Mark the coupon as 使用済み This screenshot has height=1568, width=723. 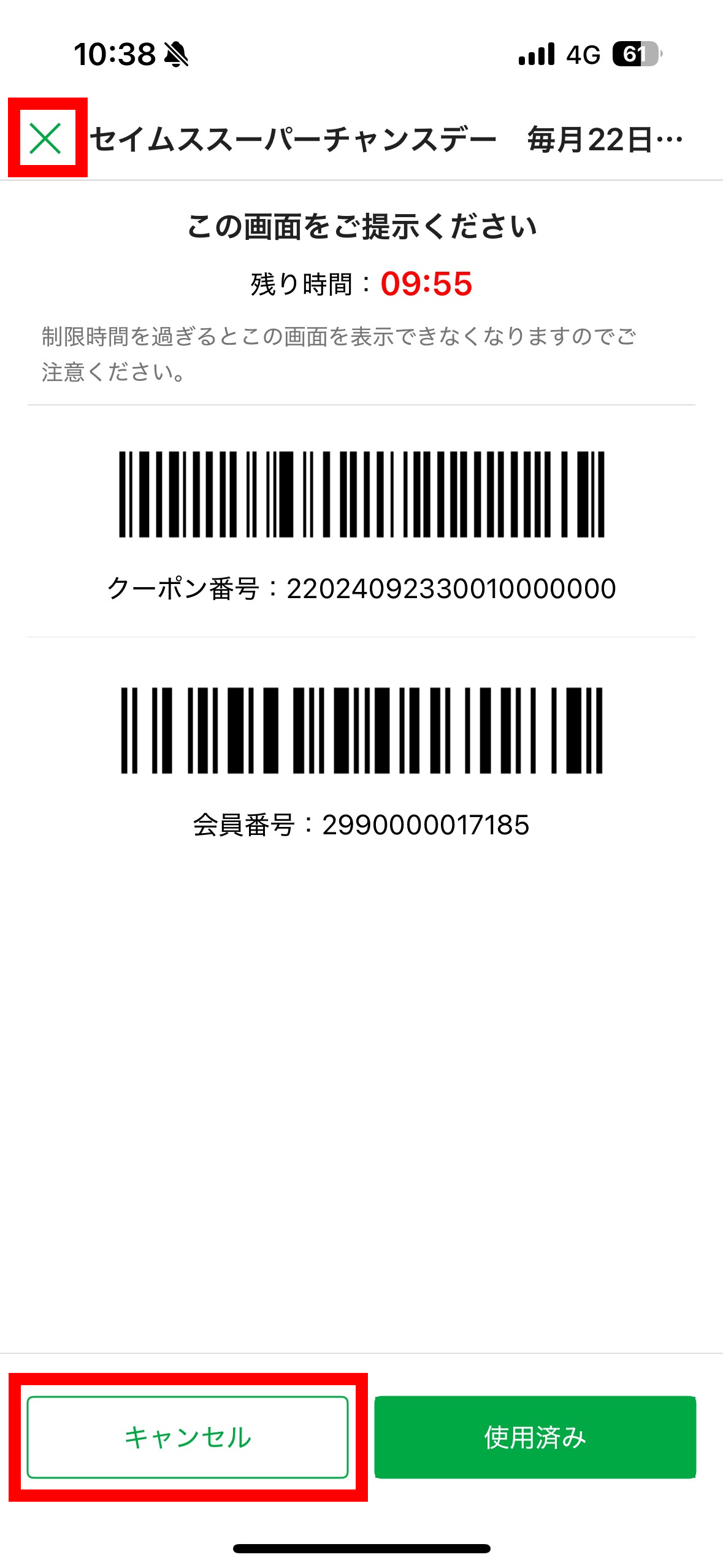[535, 1437]
